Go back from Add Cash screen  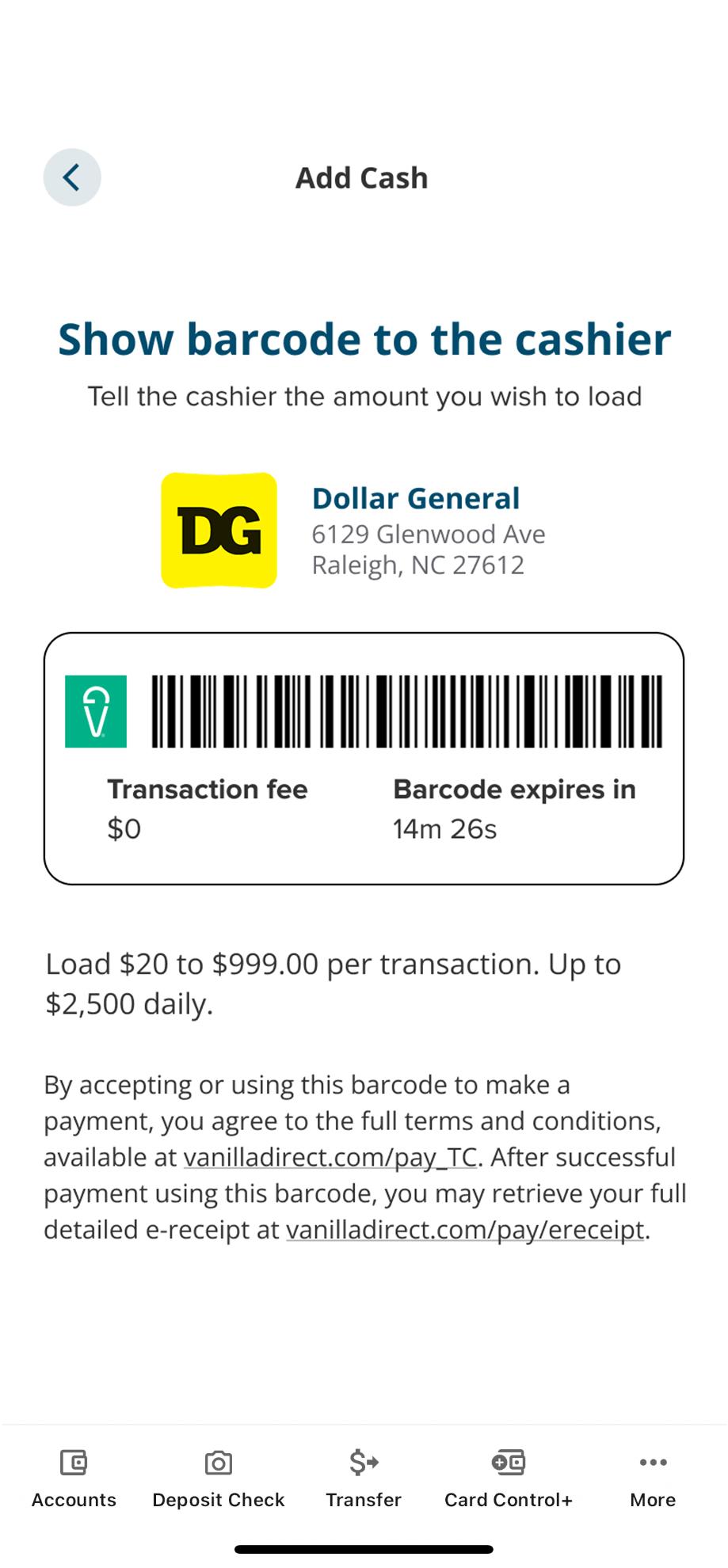point(72,177)
